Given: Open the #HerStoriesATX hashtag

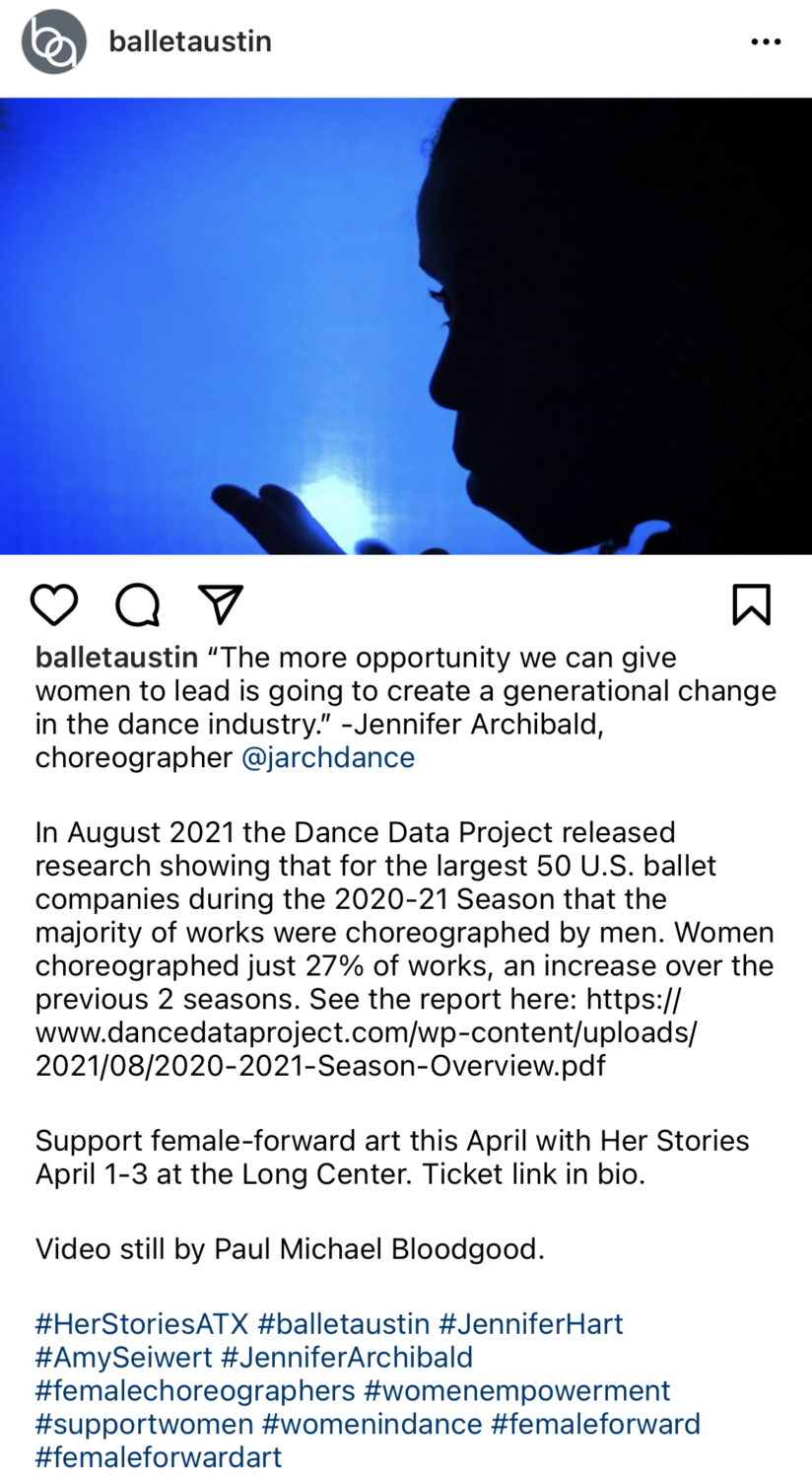Looking at the screenshot, I should click(x=141, y=1324).
